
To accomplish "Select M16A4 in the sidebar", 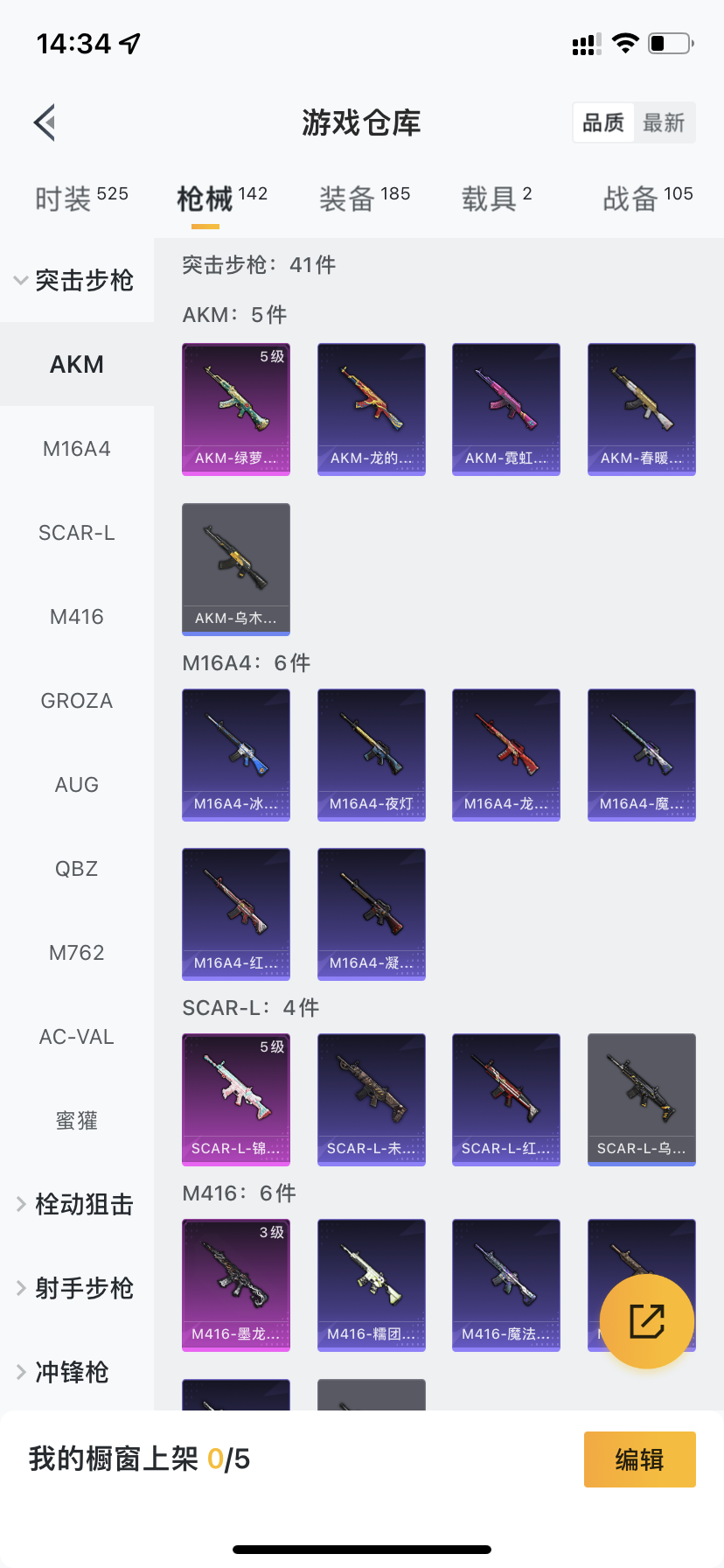I will coord(77,449).
